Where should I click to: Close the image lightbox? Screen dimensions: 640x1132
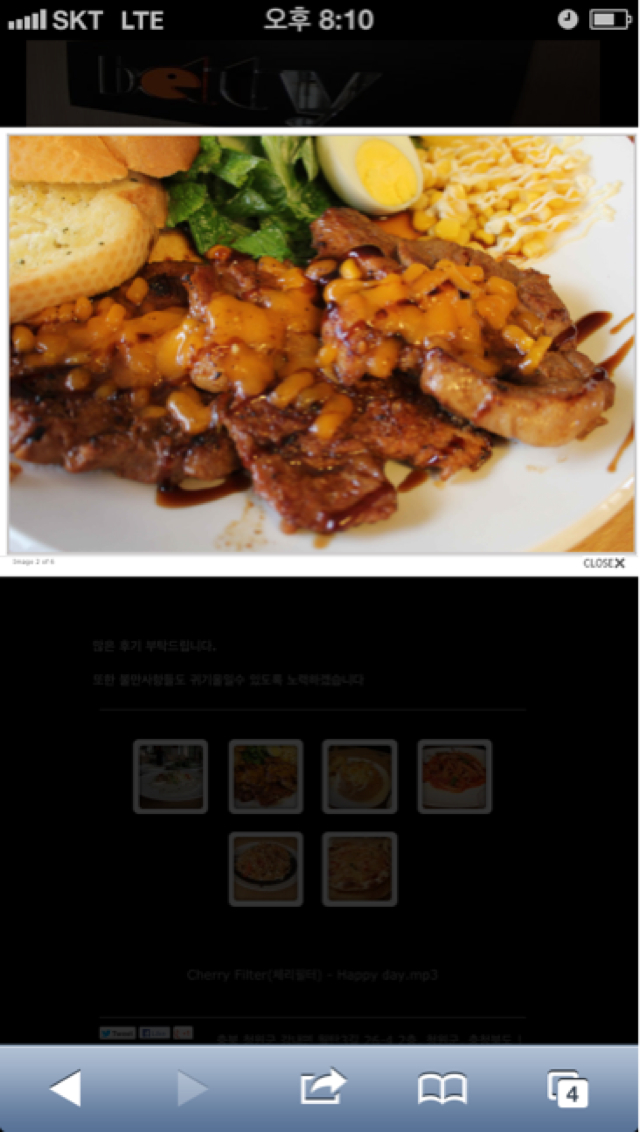click(604, 563)
